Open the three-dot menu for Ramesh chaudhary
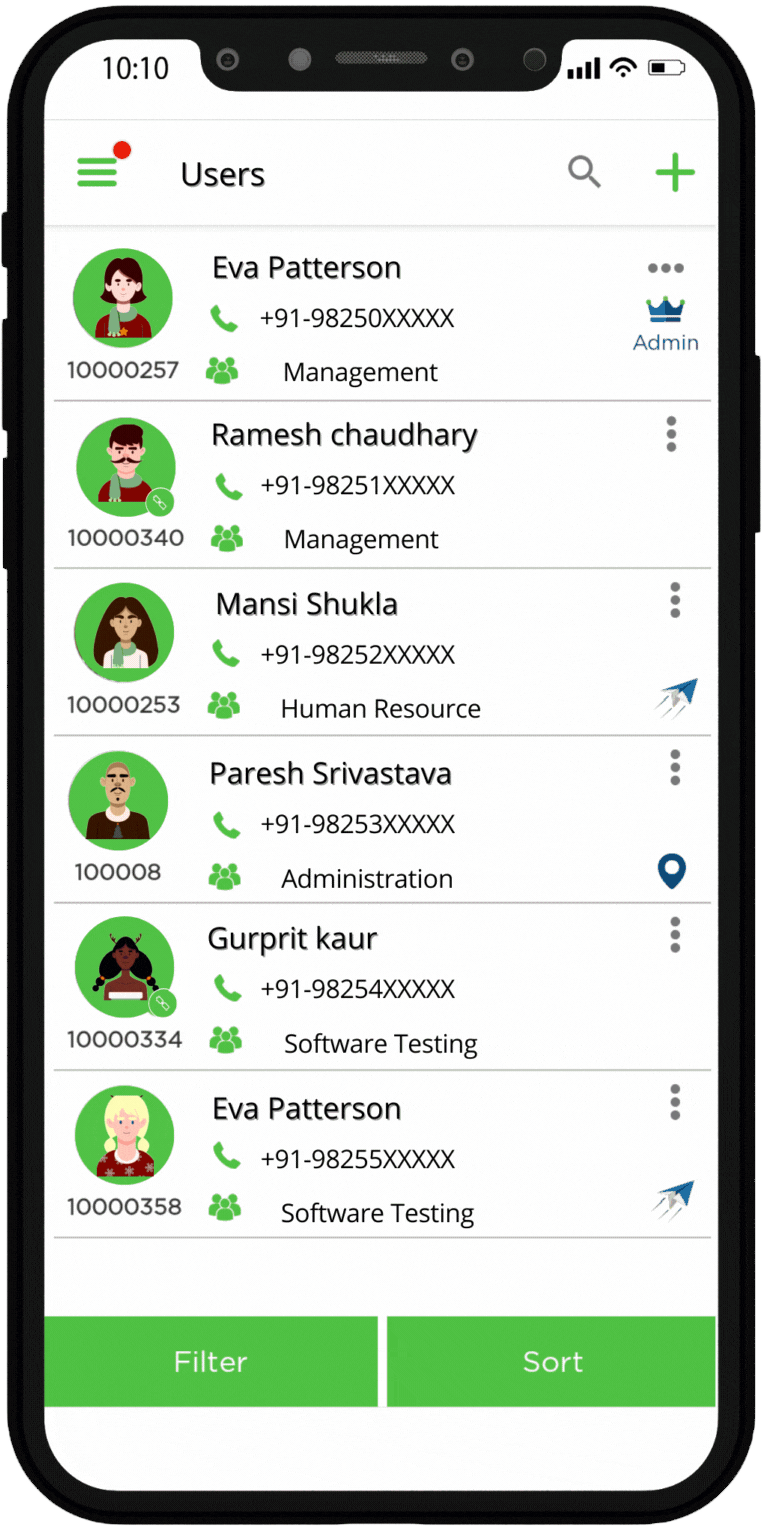Viewport: 762px width, 1526px height. click(x=671, y=434)
